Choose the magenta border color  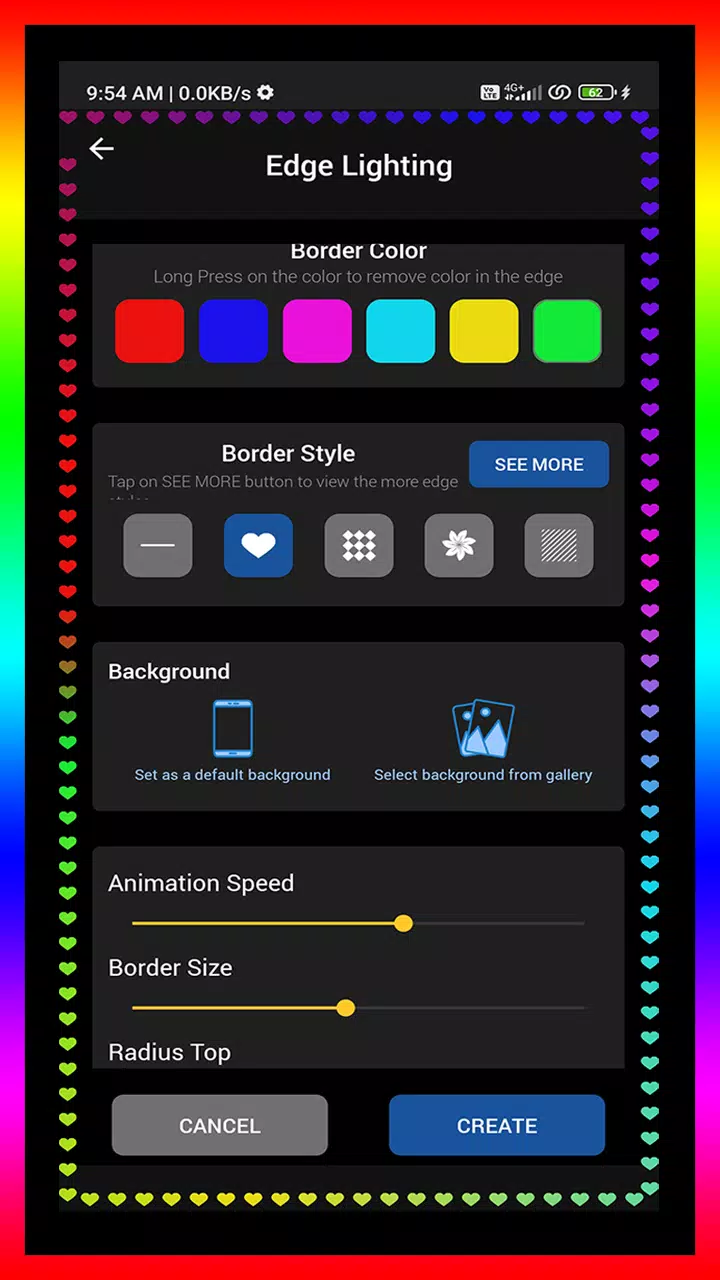point(317,331)
